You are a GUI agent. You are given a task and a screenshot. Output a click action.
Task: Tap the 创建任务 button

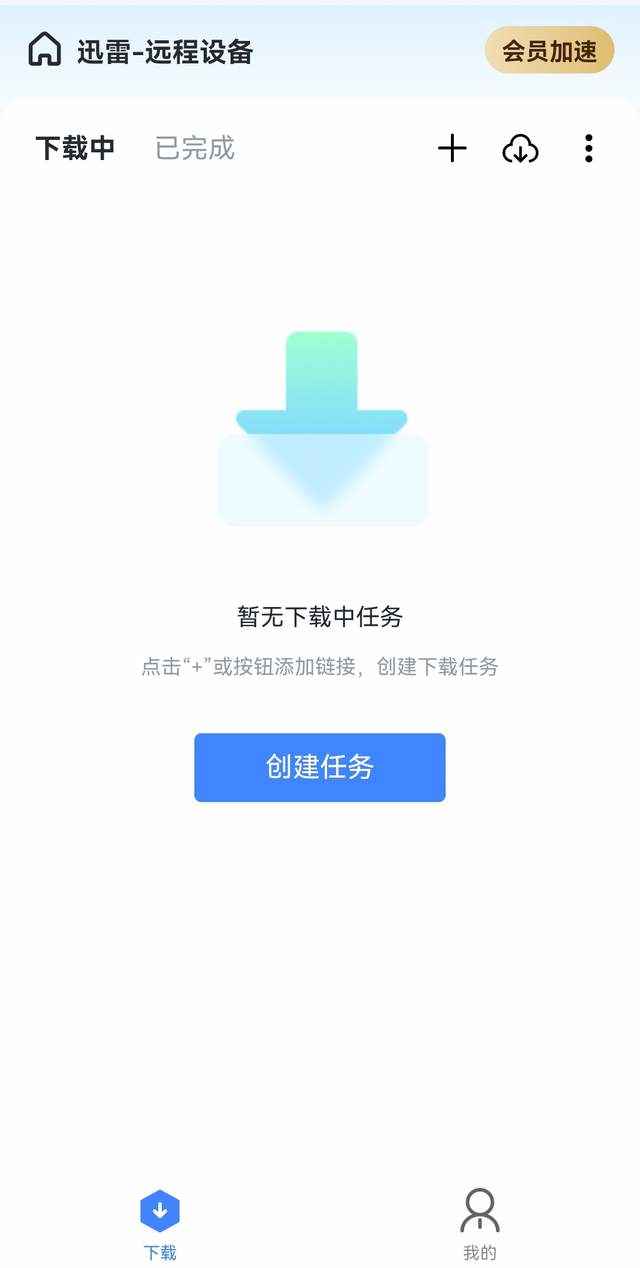320,767
